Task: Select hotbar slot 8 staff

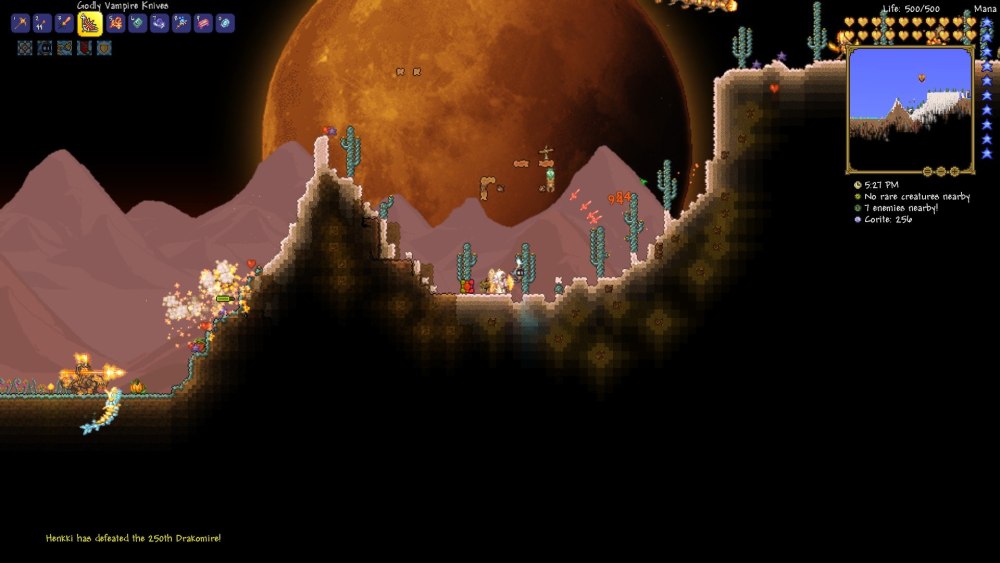Action: click(181, 22)
